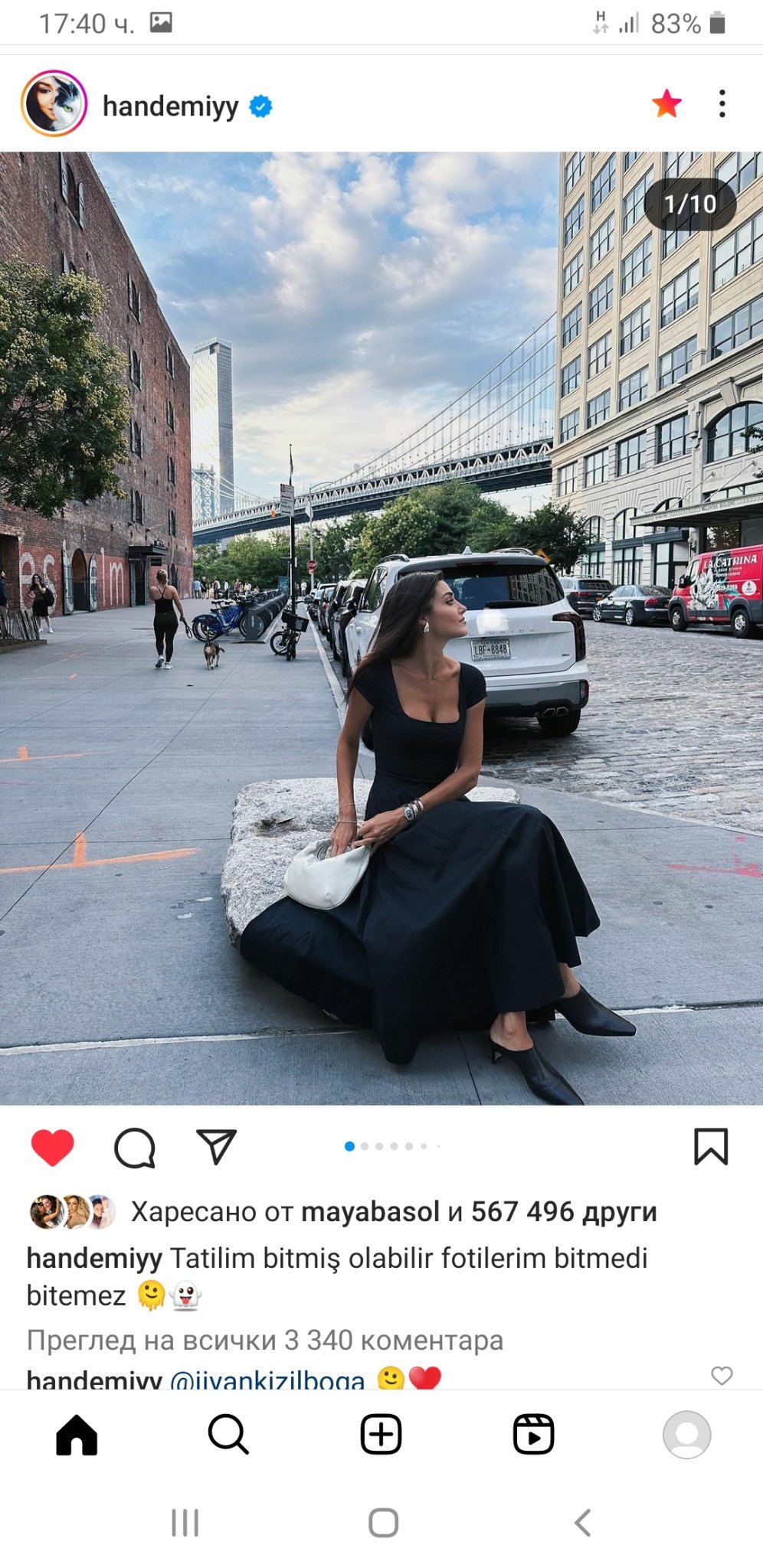View all 3 340 comments
The width and height of the screenshot is (763, 1568).
coord(265,1340)
